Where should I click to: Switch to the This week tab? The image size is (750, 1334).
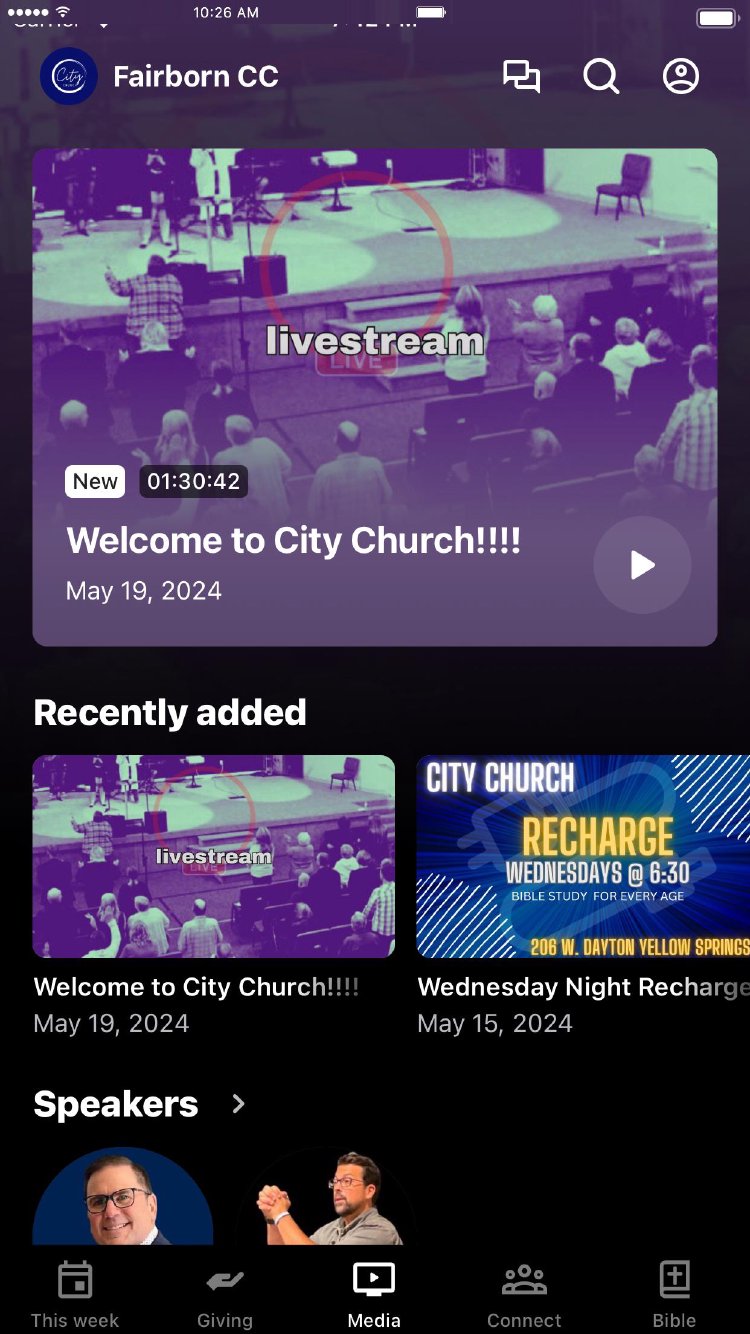click(75, 1294)
